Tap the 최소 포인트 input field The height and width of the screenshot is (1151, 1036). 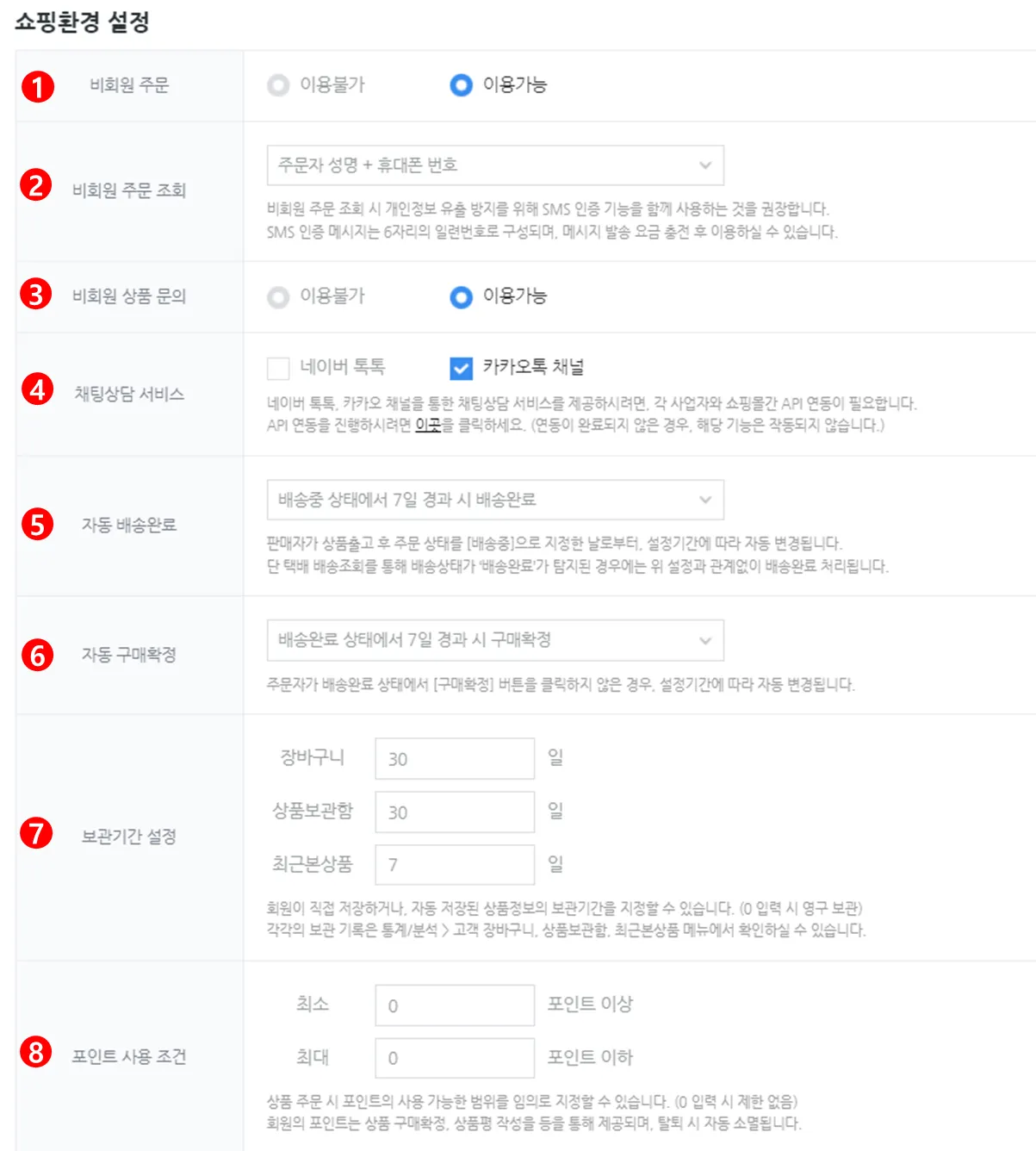(455, 1005)
